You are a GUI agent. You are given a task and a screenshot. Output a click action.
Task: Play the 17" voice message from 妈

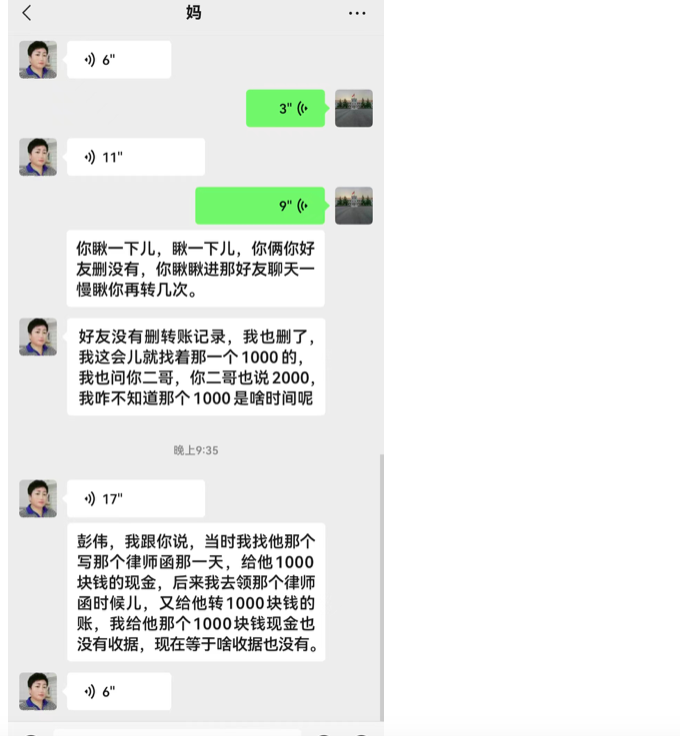point(135,498)
